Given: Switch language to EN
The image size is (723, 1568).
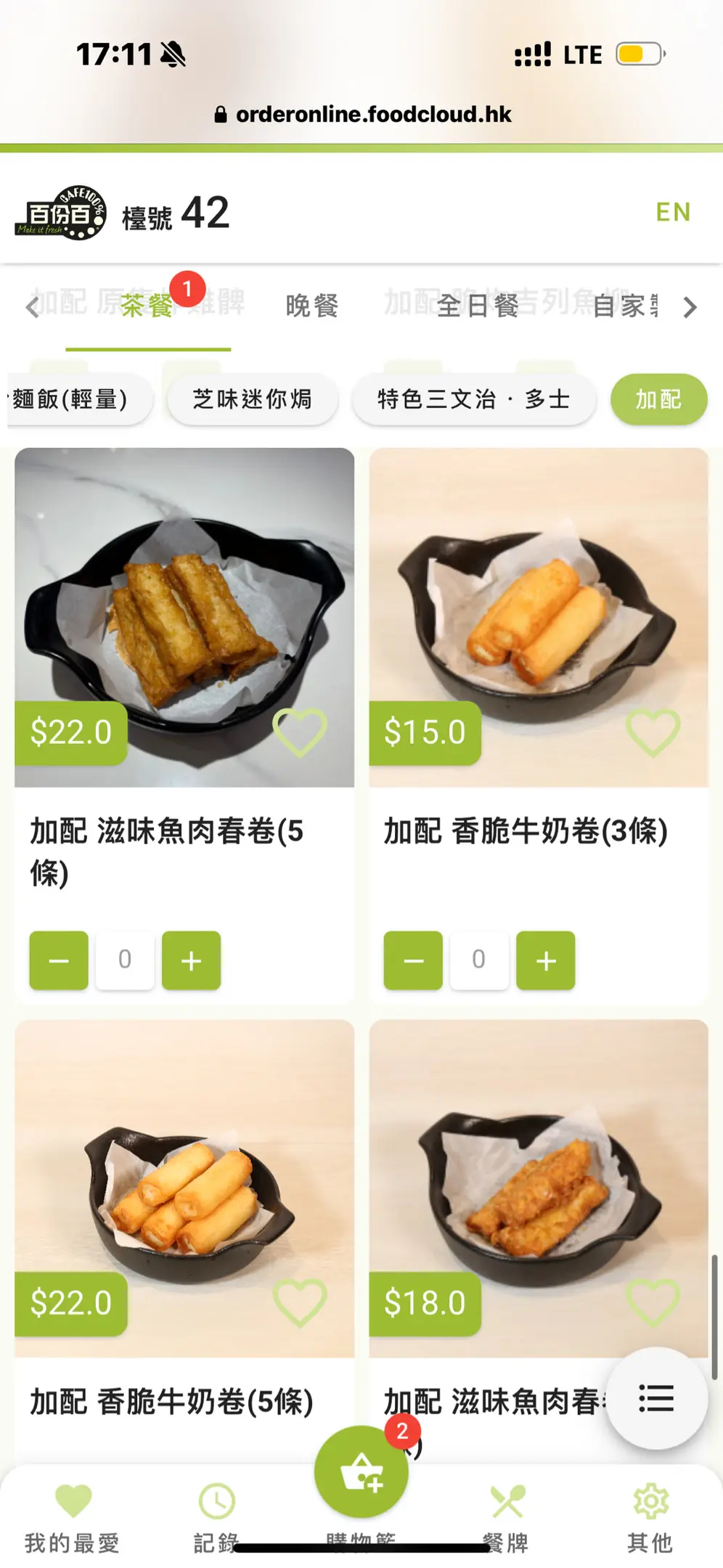Looking at the screenshot, I should pyautogui.click(x=672, y=212).
